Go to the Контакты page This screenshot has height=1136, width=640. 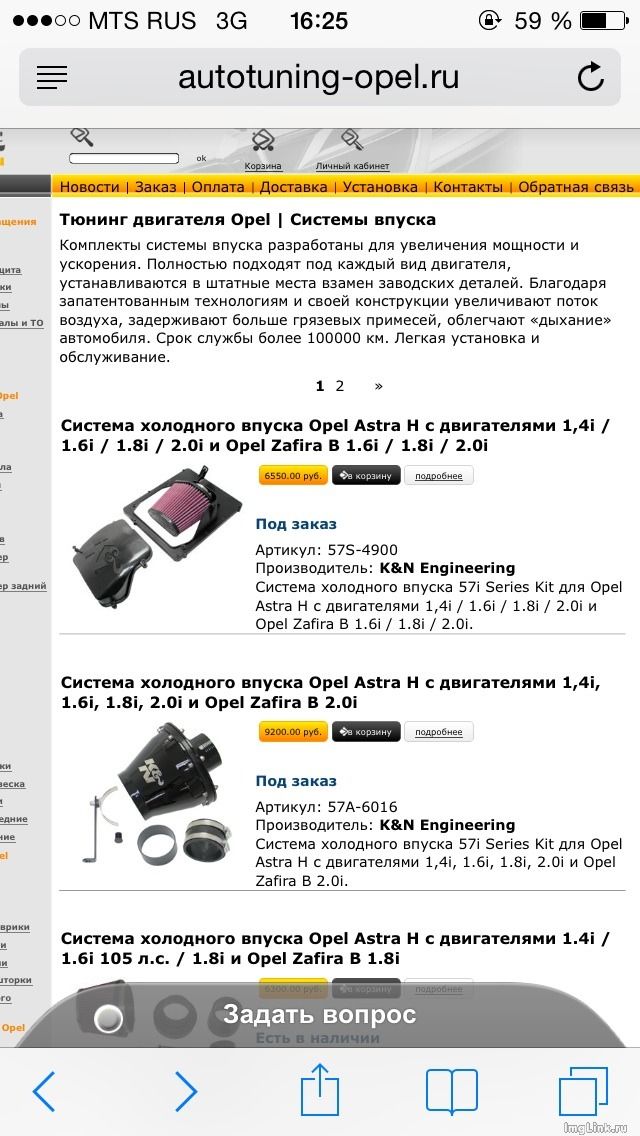pos(468,187)
